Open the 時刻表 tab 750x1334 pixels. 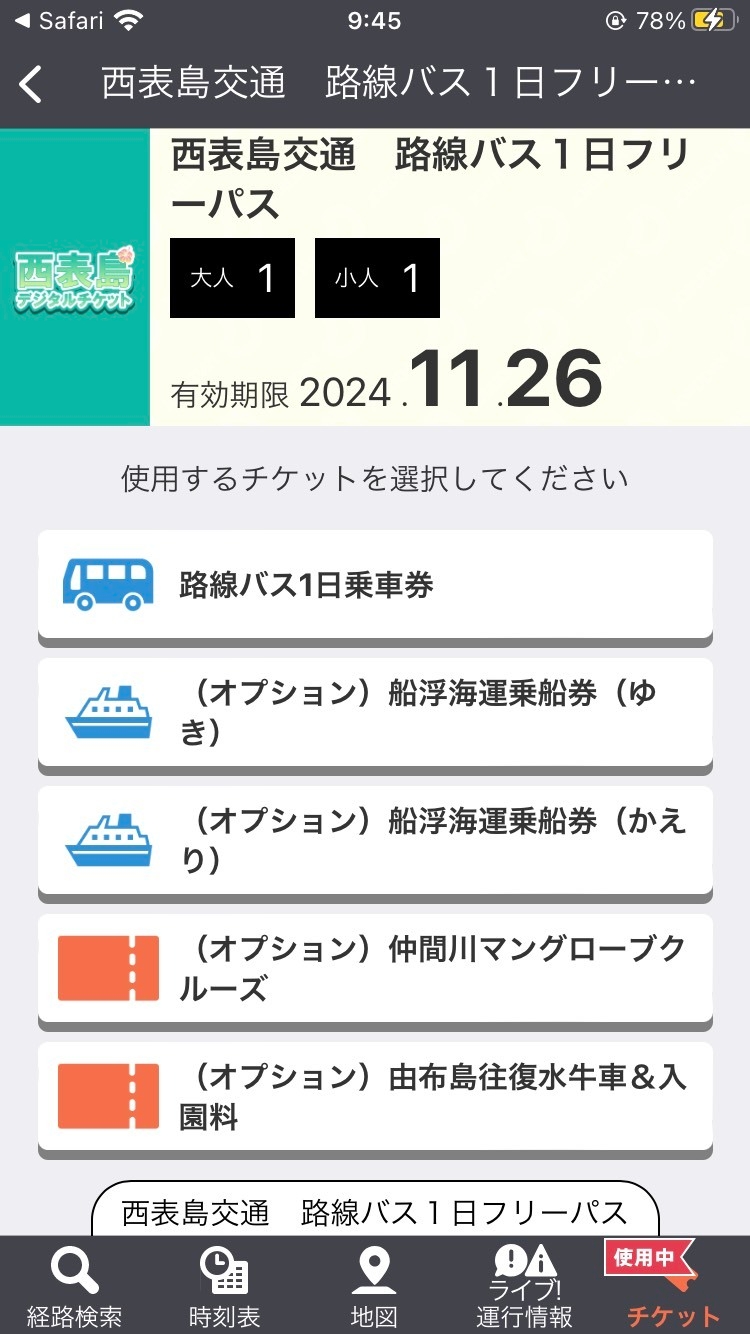coord(225,1286)
